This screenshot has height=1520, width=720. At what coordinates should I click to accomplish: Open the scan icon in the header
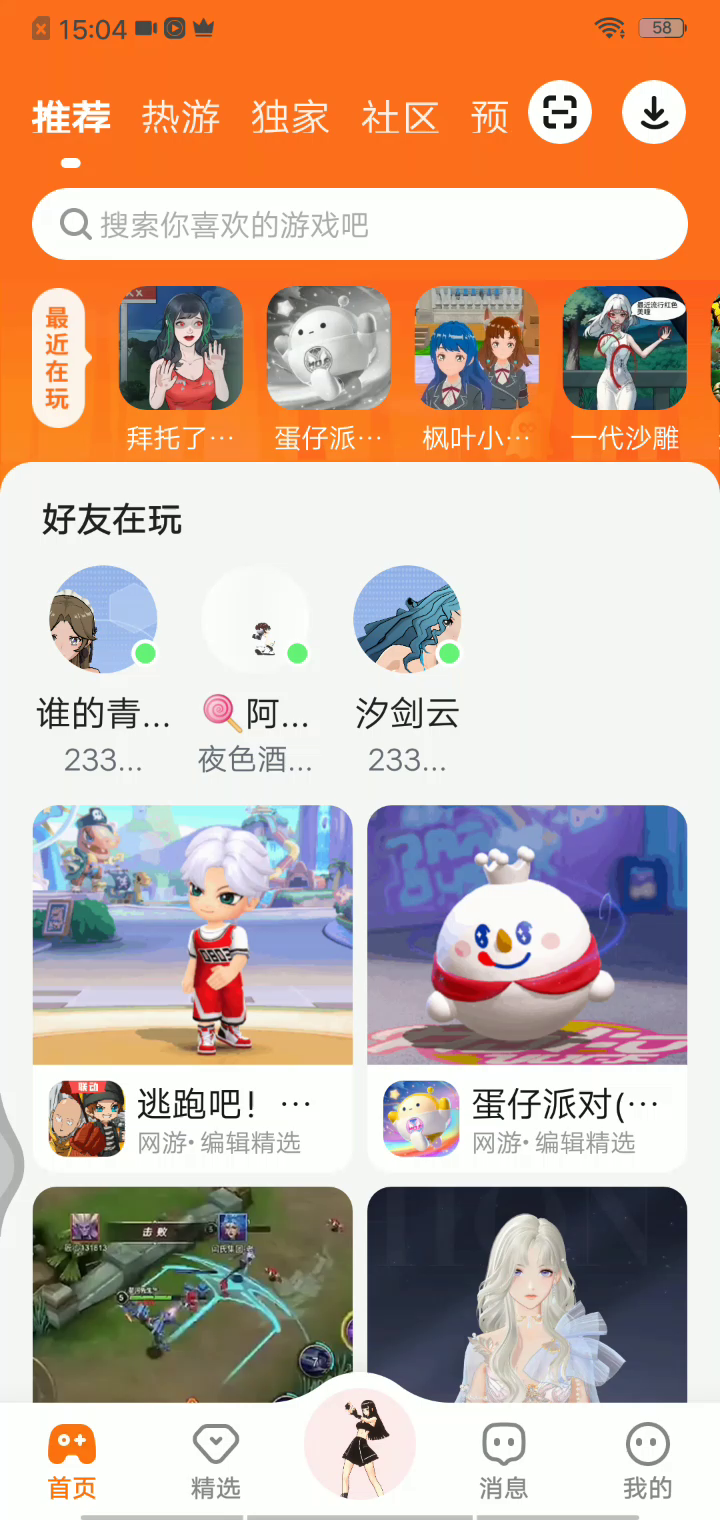(x=560, y=112)
